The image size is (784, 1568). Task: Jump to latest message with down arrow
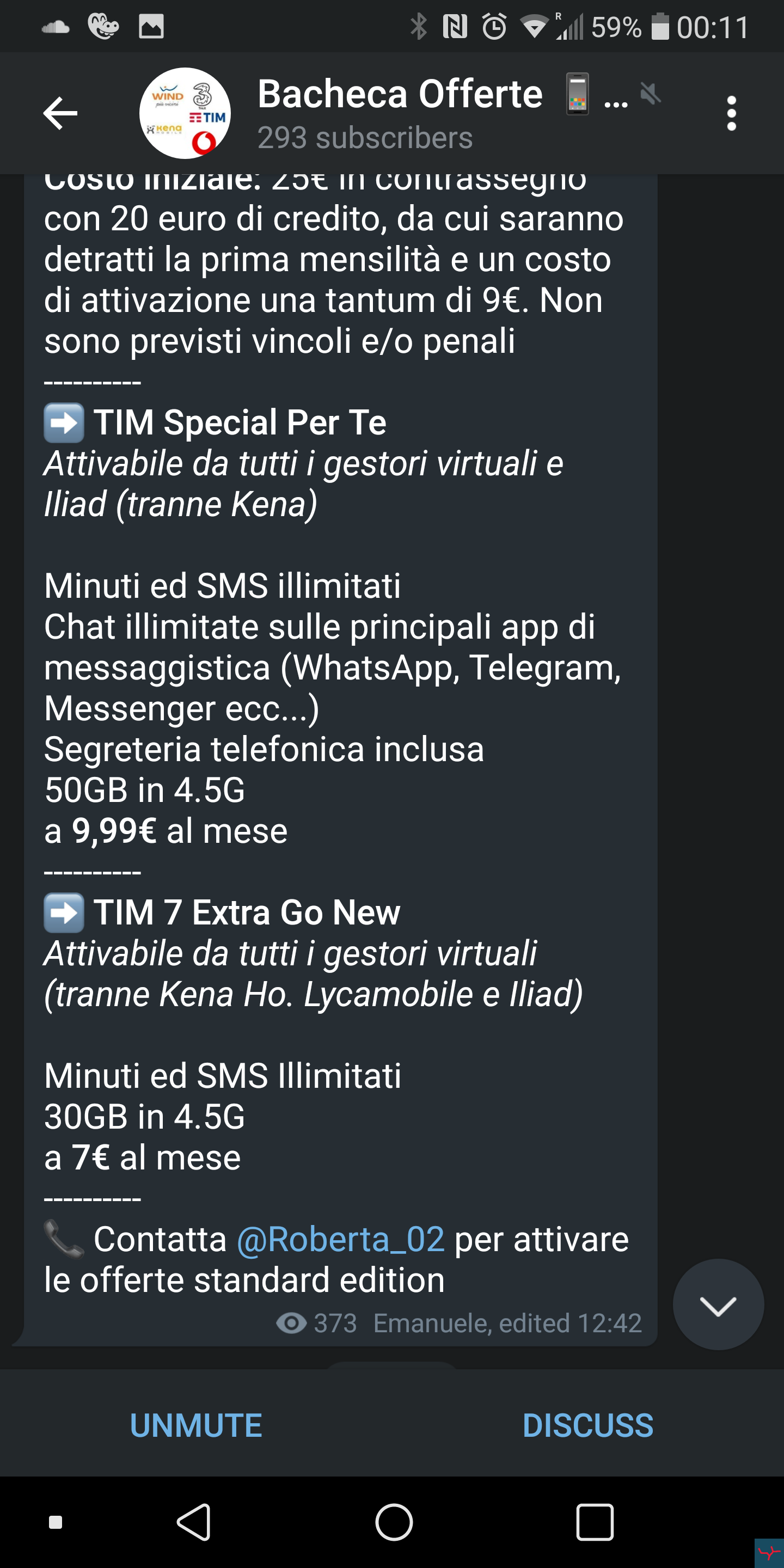(x=718, y=1305)
